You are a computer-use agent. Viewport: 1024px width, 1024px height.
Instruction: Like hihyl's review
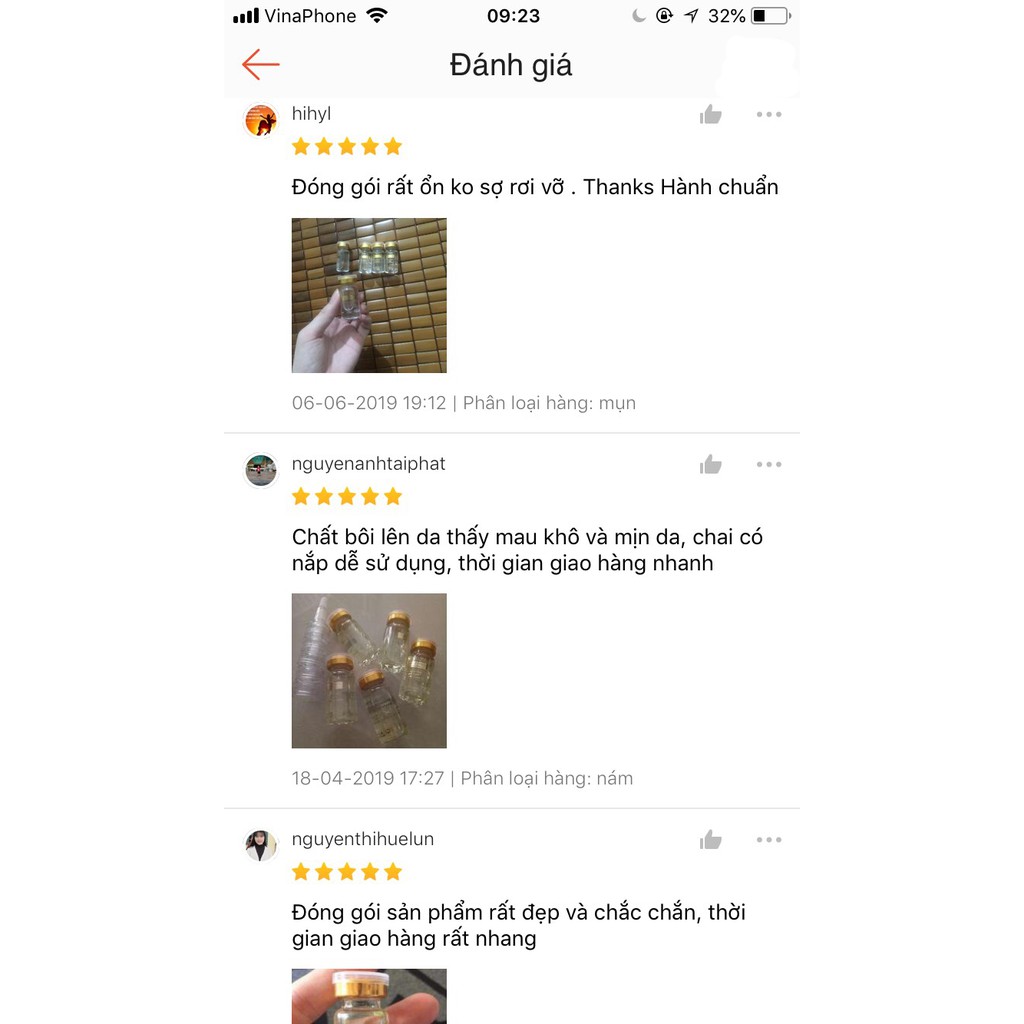711,114
